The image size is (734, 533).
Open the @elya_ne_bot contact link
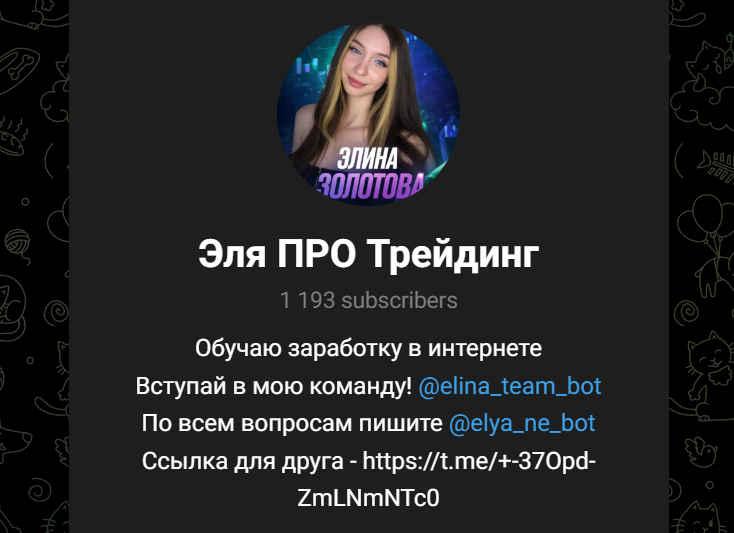522,423
